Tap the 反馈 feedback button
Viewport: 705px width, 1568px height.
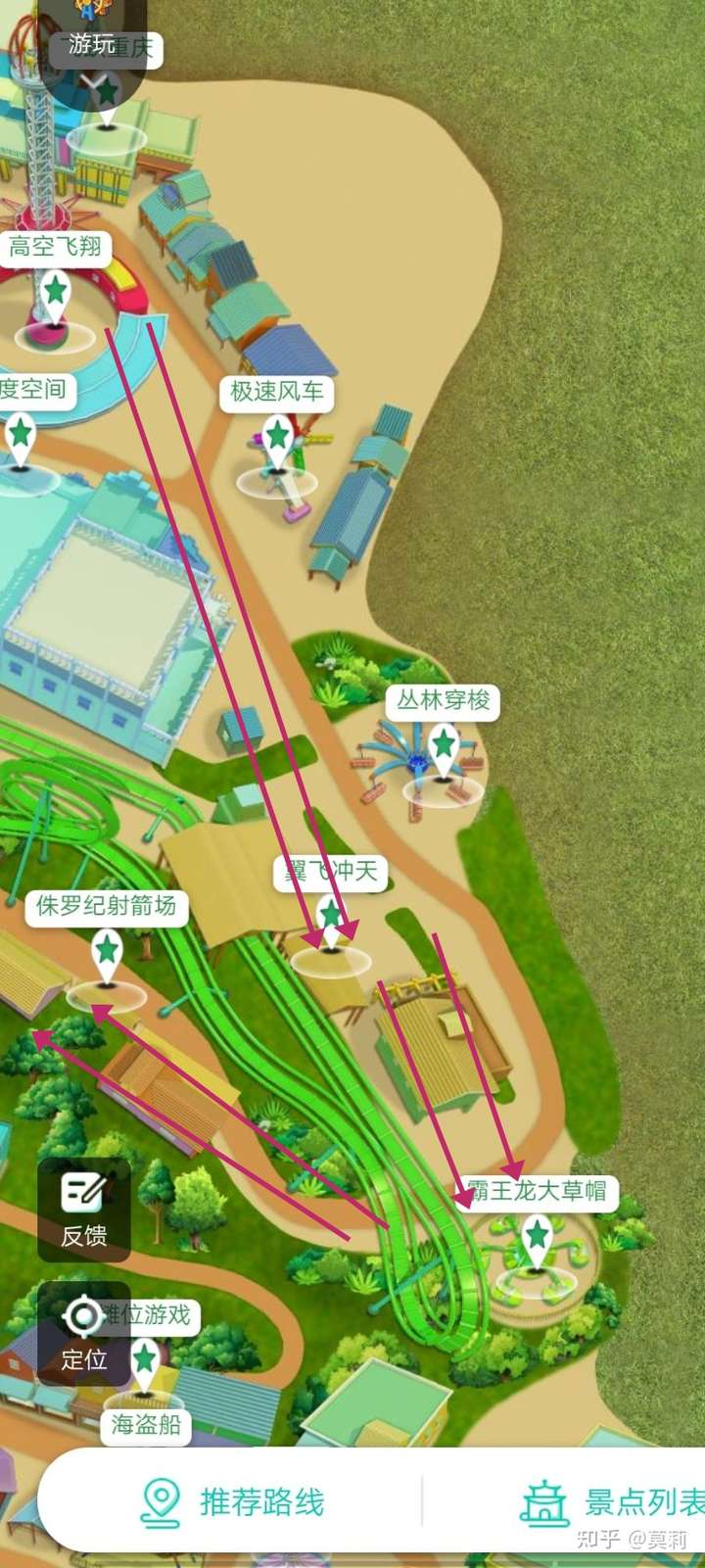83,1210
